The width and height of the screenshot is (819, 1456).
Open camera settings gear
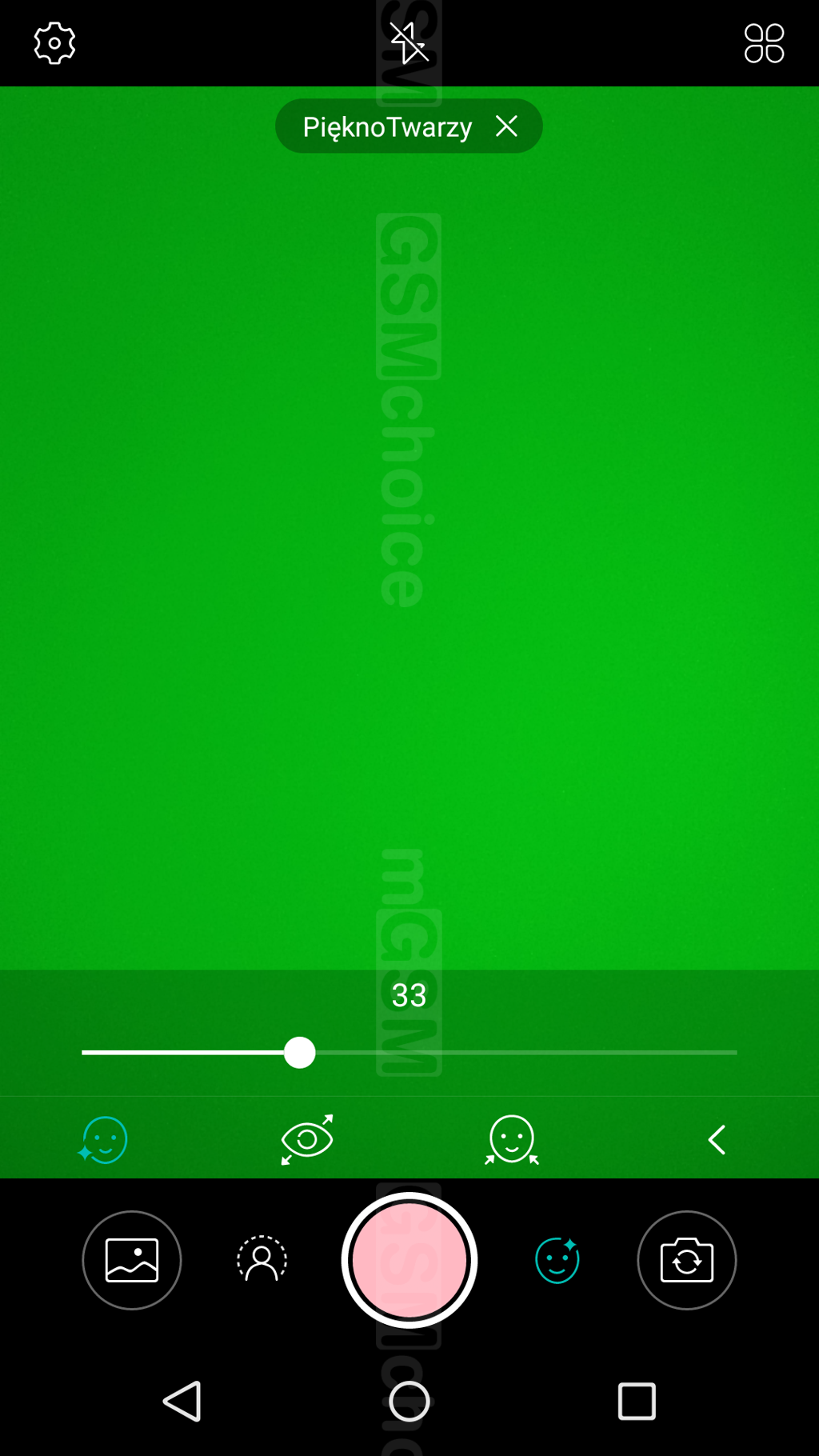[54, 43]
